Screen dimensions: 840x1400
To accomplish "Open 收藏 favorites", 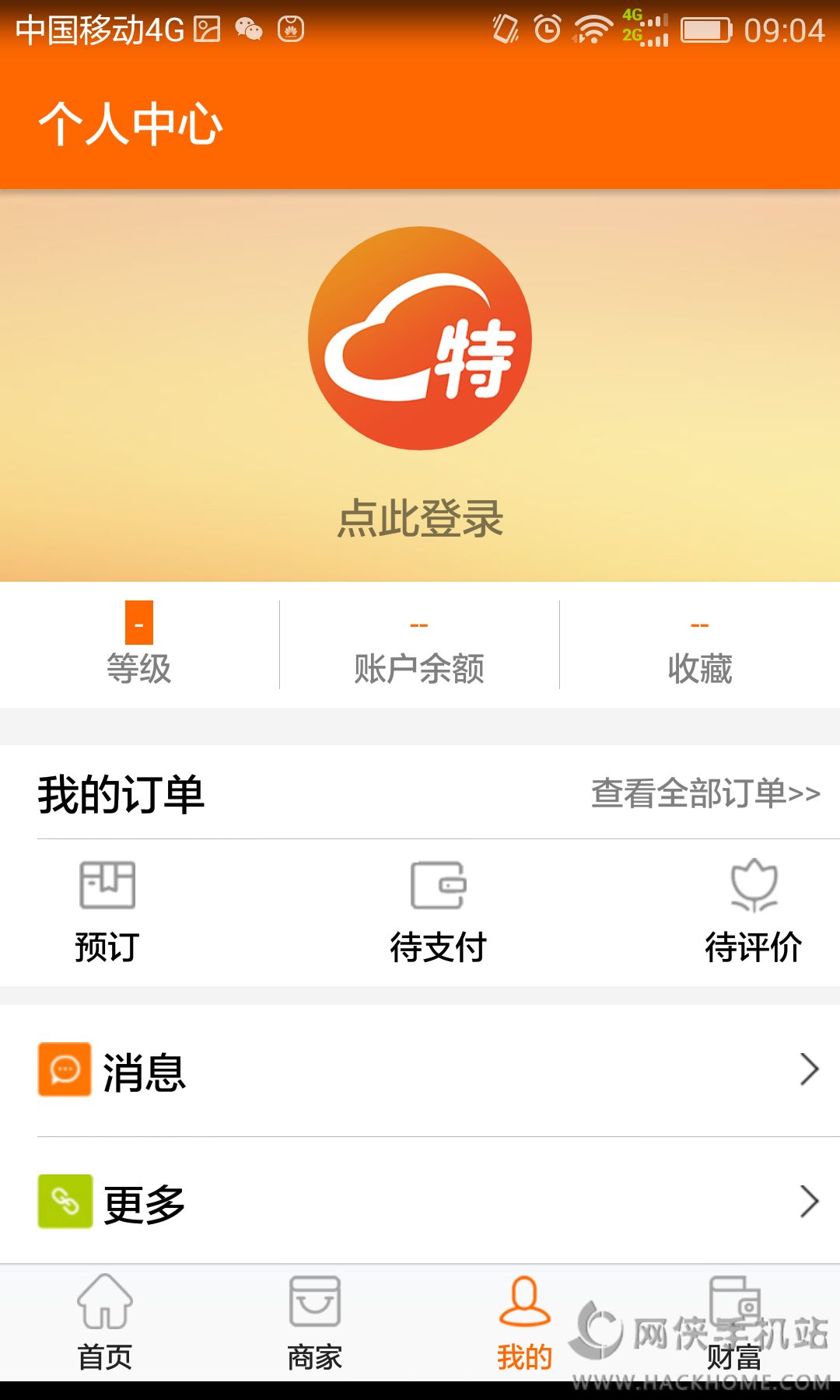I will pos(699,646).
